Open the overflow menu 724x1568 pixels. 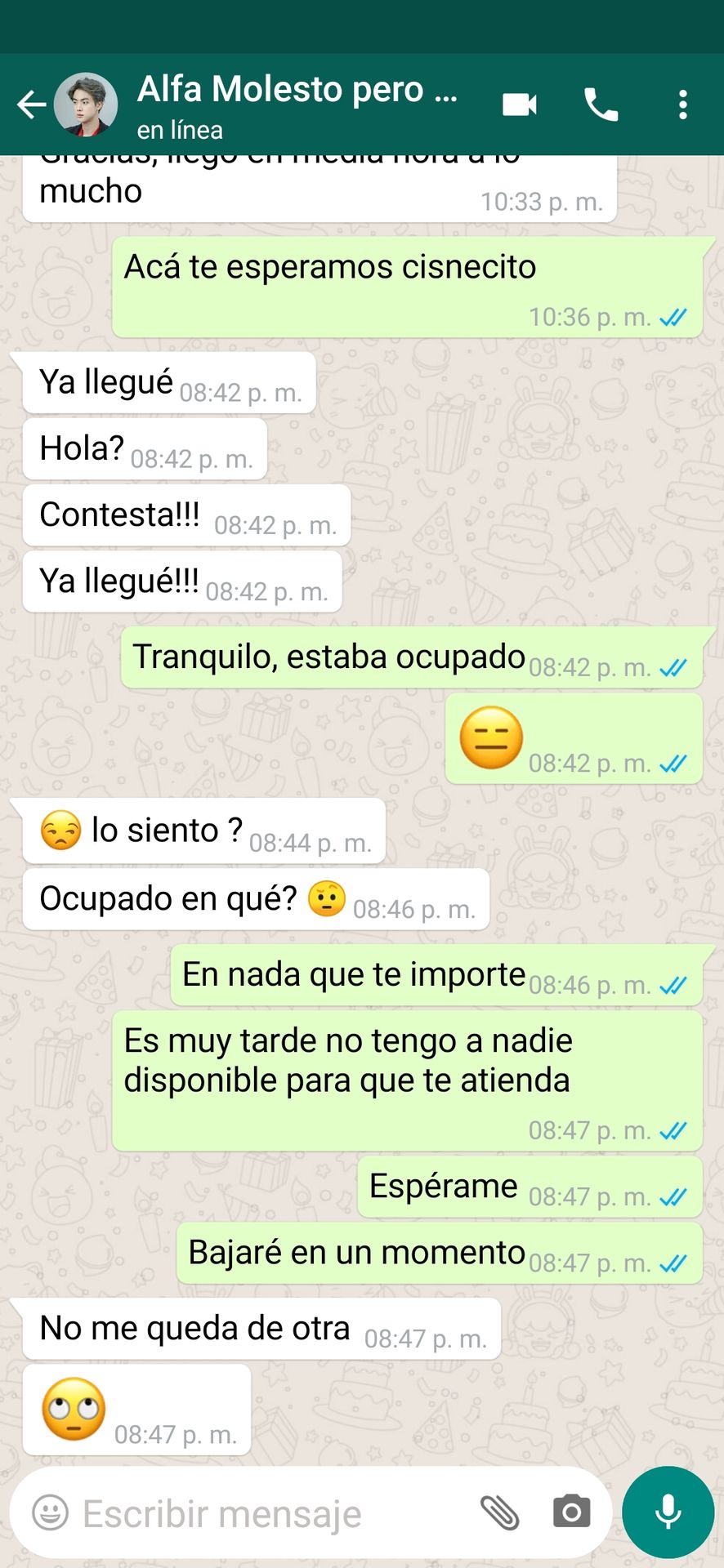pyautogui.click(x=683, y=105)
